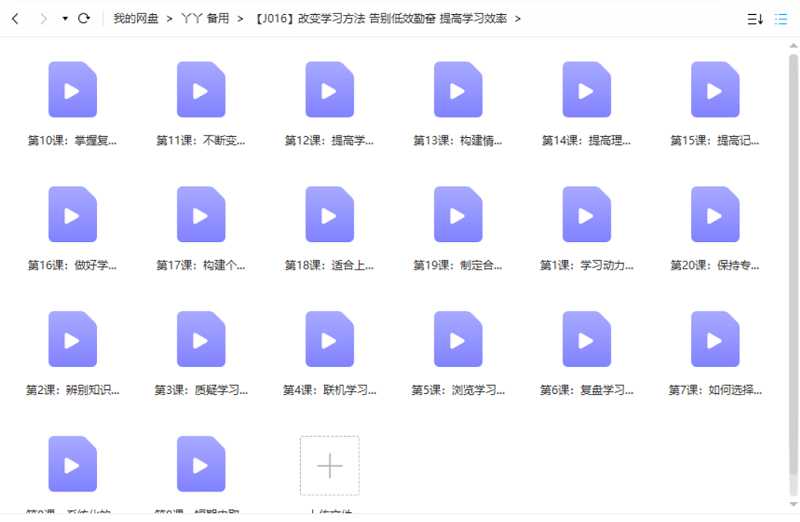Open video 第7课：如何选择...
800x522 pixels.
(715, 340)
